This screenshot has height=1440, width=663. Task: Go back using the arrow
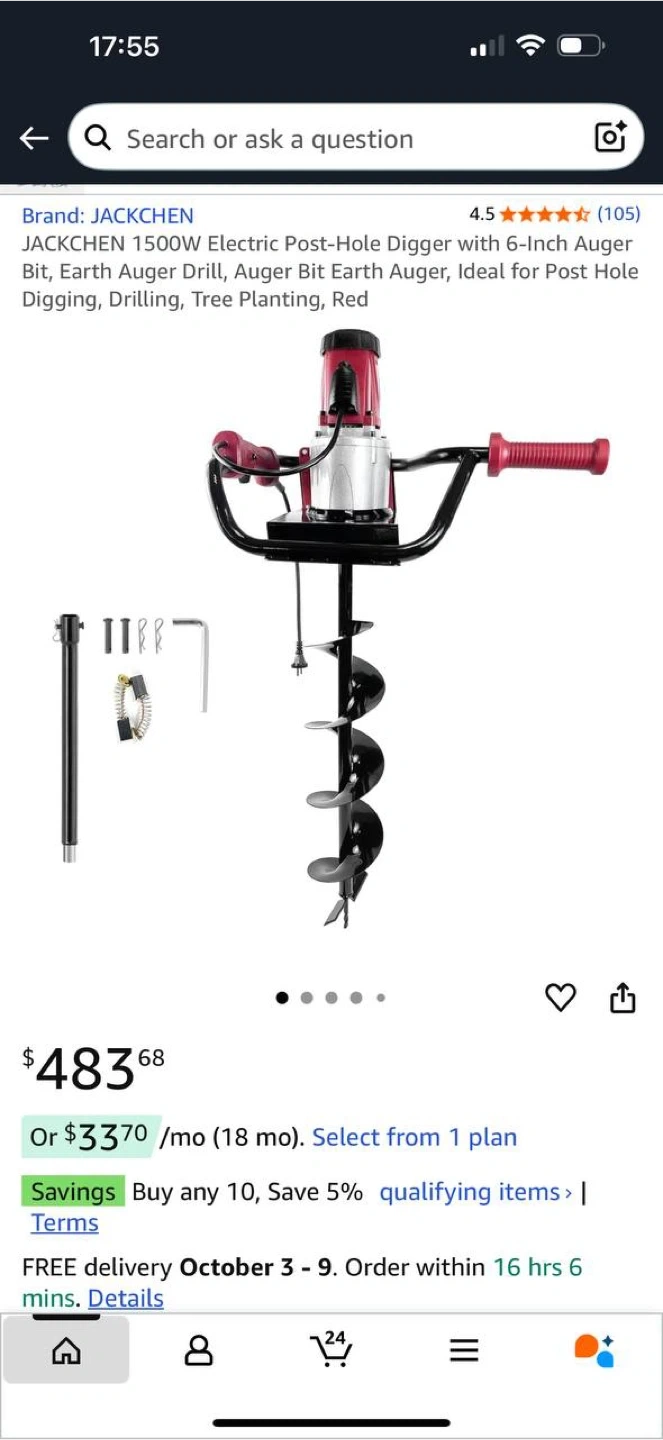click(34, 138)
